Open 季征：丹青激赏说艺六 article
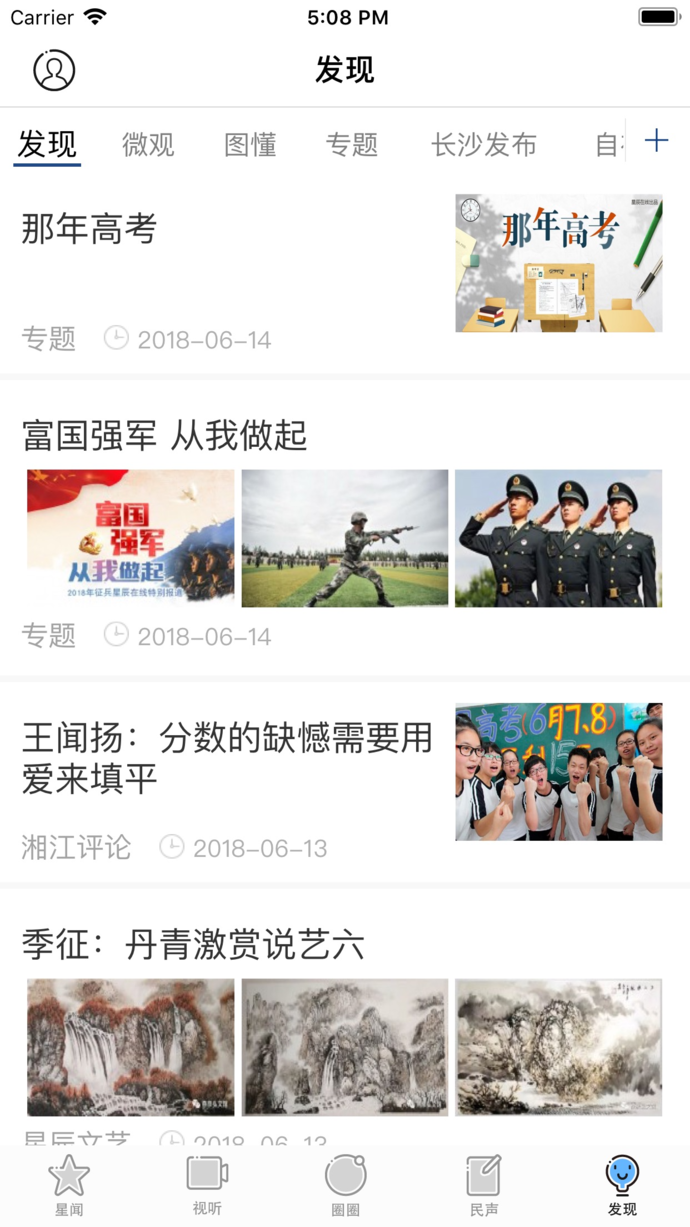Screen dimensions: 690x1227 pos(193,944)
